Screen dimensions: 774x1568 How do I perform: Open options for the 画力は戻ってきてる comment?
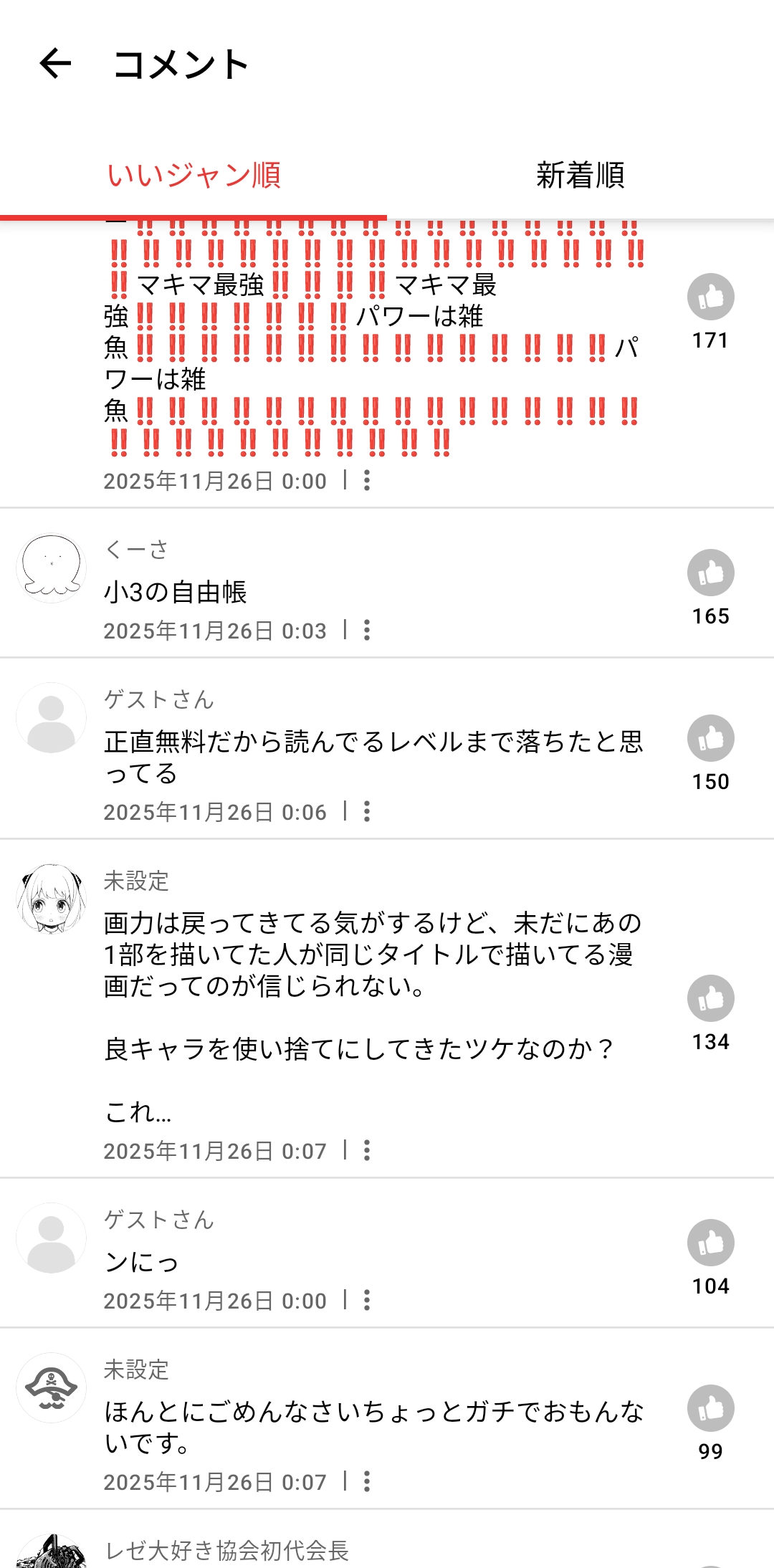[x=367, y=1150]
